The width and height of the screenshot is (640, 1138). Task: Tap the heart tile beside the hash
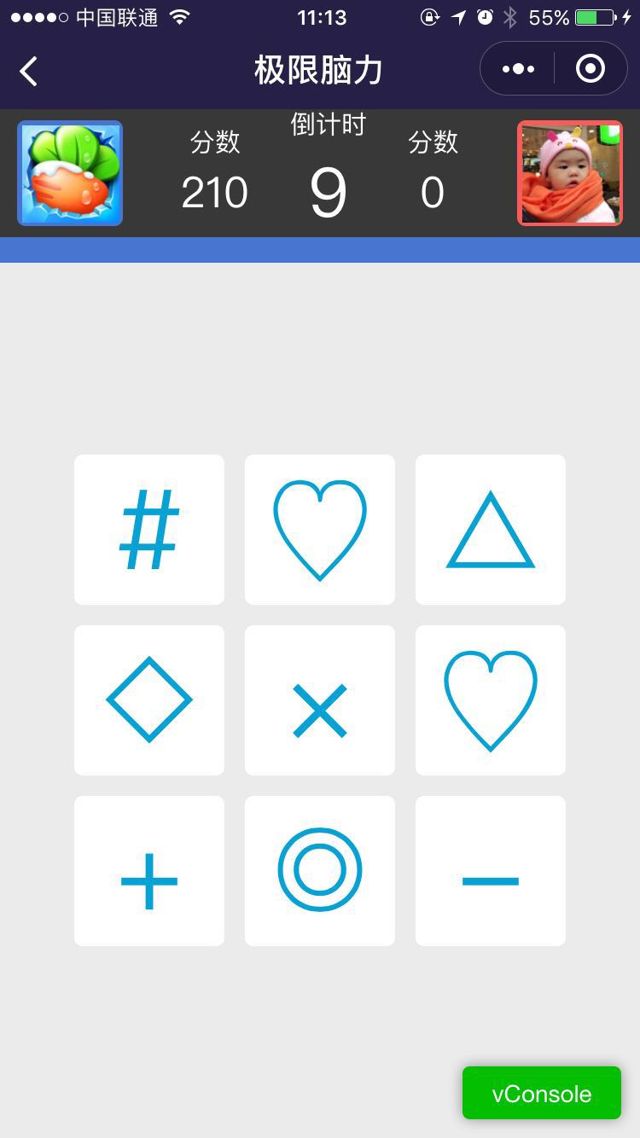click(x=320, y=530)
